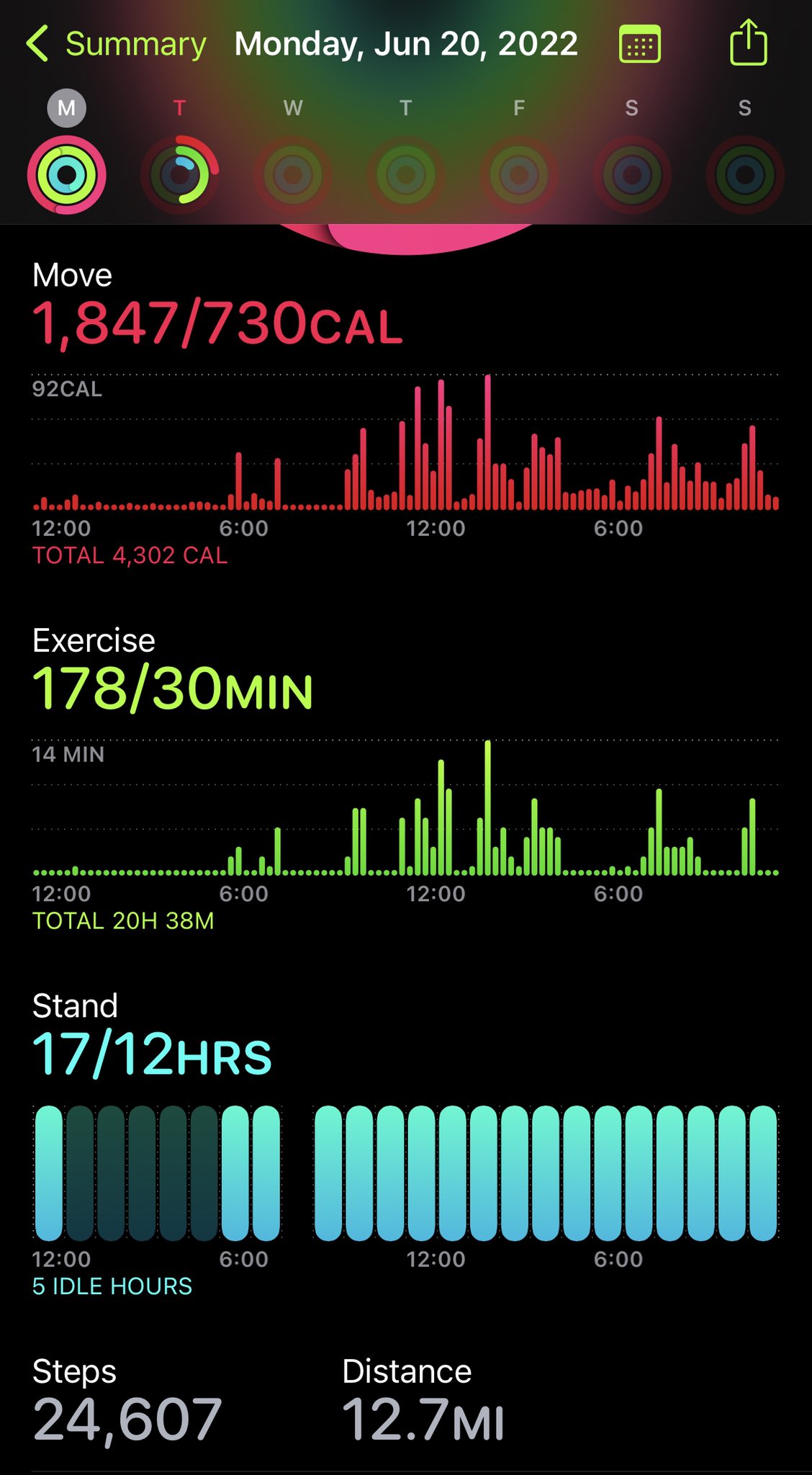Select Tuesday's activity rings
The image size is (812, 1475).
[180, 174]
